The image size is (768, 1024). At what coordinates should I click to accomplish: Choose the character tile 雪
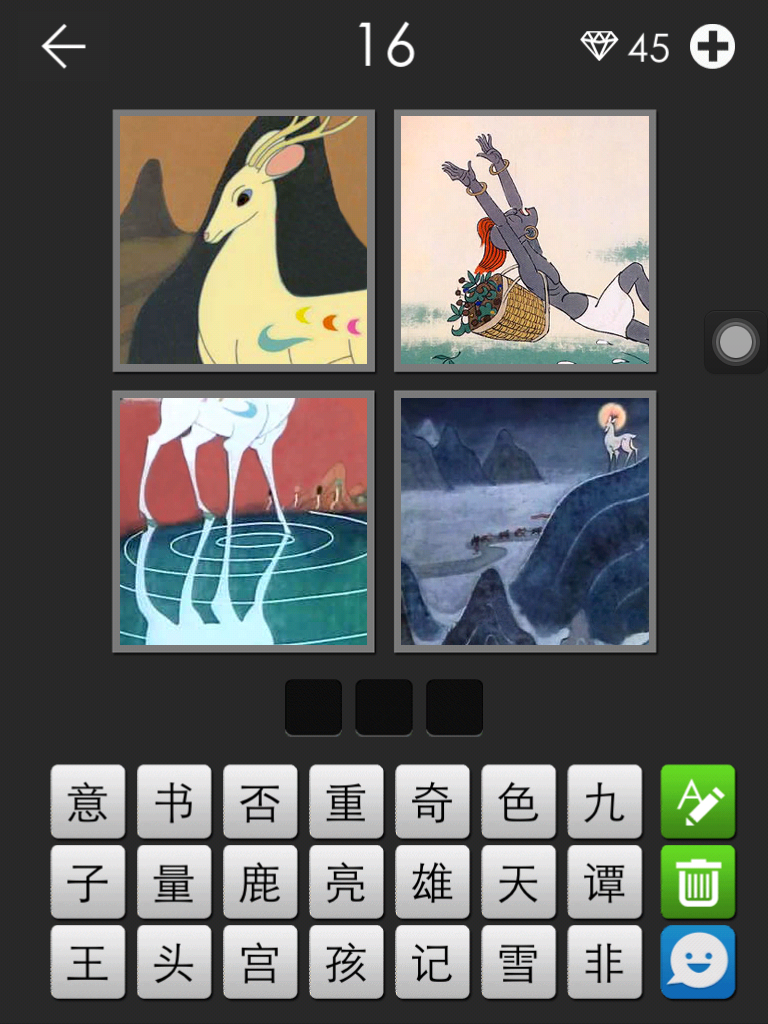pyautogui.click(x=518, y=962)
